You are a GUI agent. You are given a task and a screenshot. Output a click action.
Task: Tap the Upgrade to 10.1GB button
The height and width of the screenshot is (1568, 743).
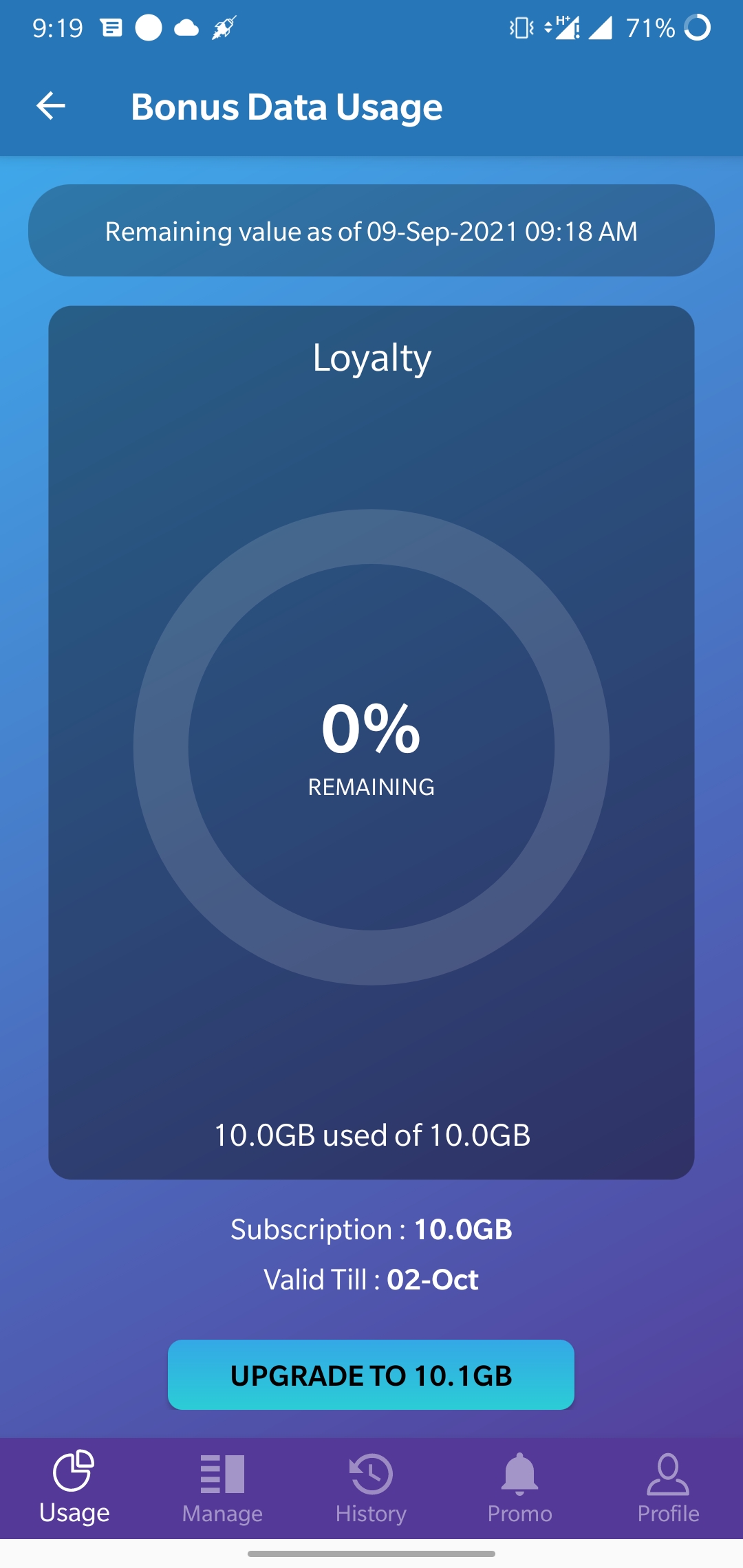[371, 1375]
